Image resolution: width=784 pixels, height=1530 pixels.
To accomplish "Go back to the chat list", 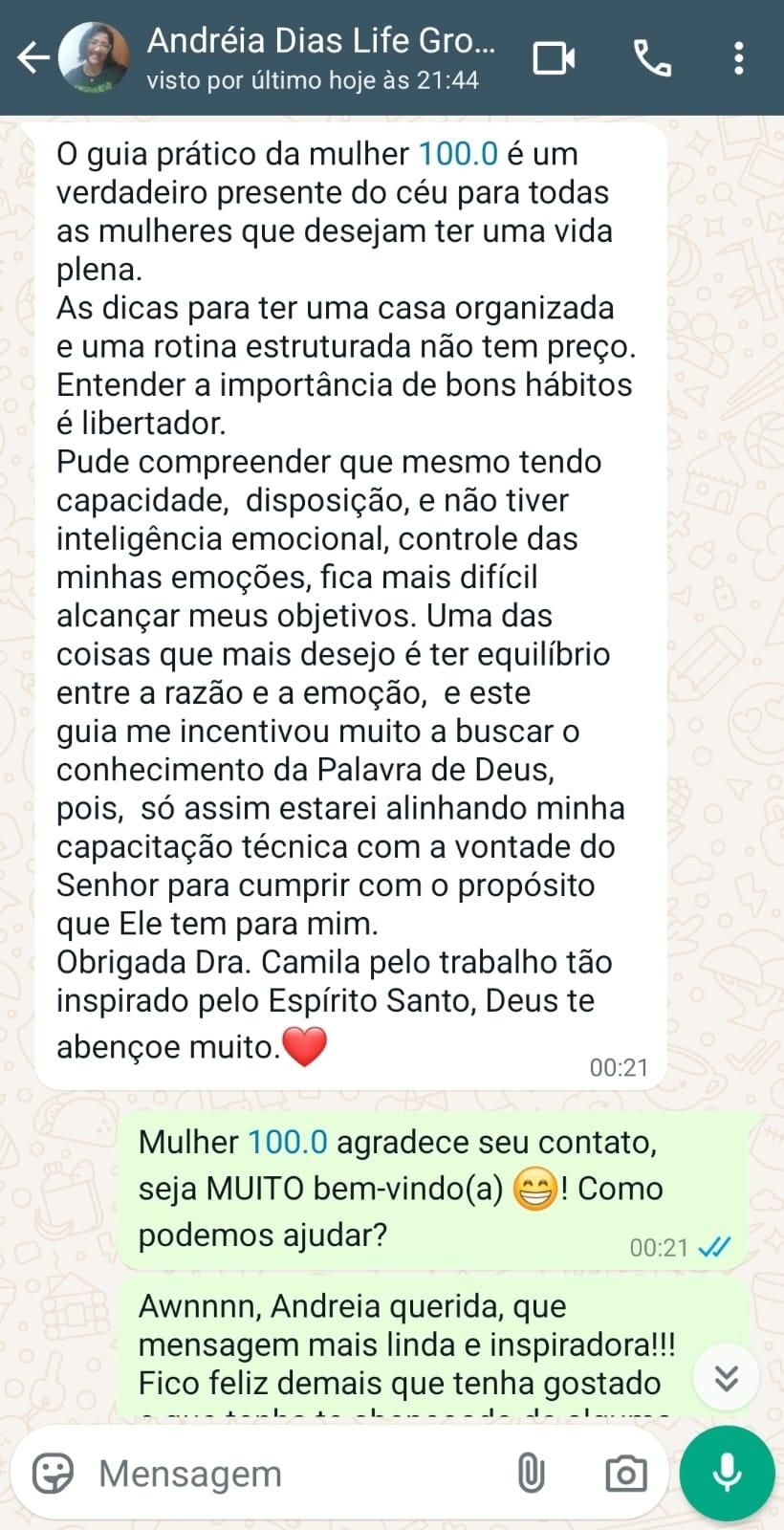I will pos(33,58).
